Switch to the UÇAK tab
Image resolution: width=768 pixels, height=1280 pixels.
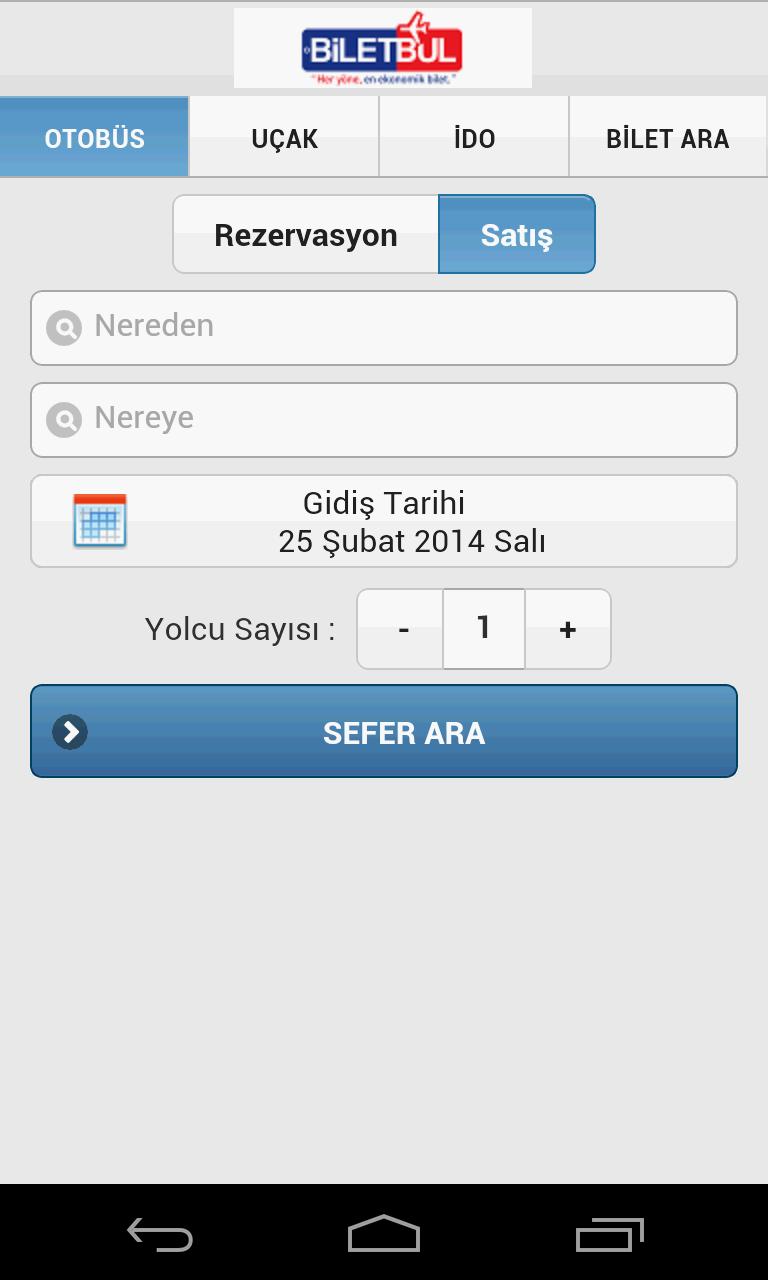click(284, 138)
